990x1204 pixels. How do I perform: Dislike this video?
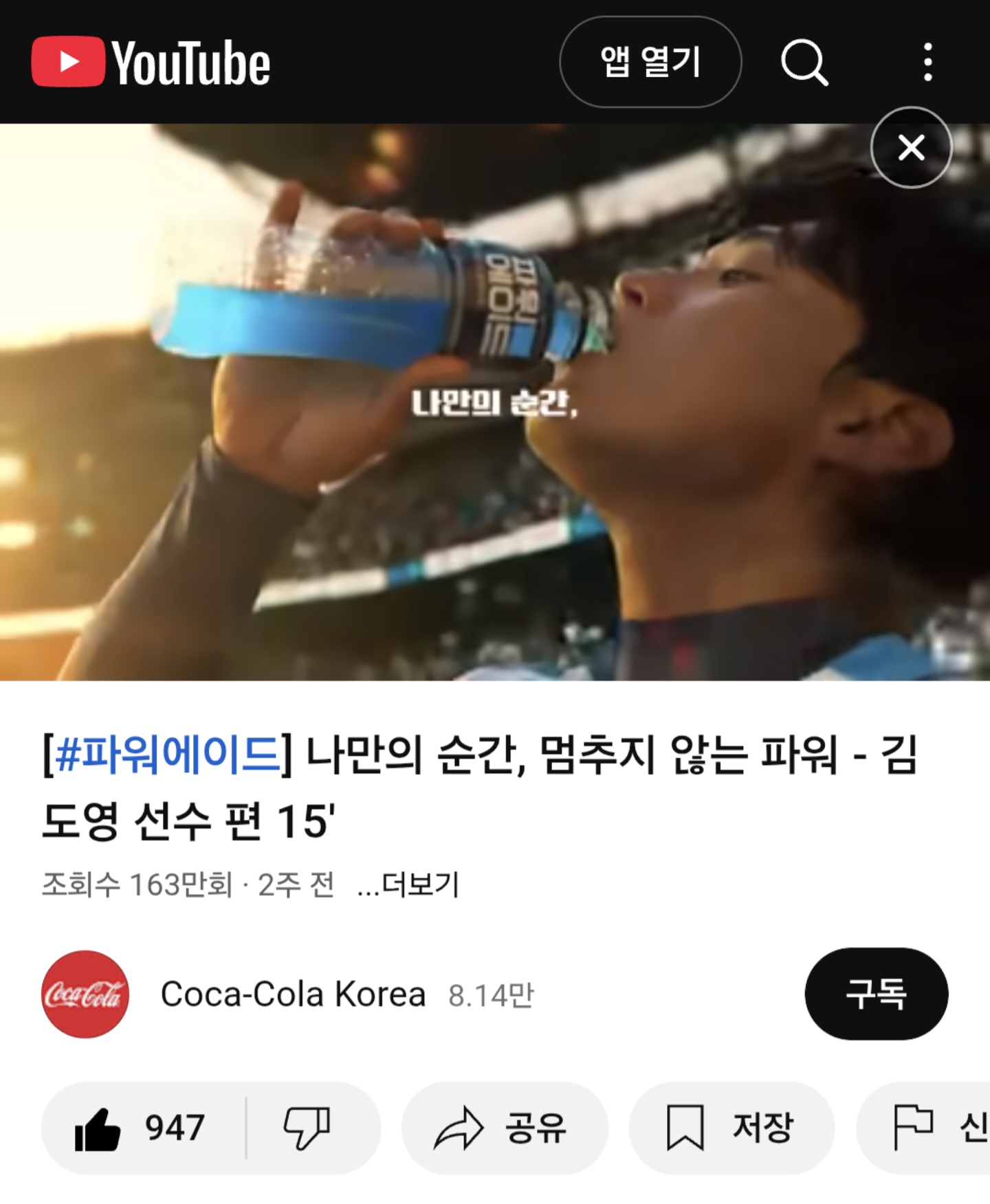click(x=307, y=1128)
